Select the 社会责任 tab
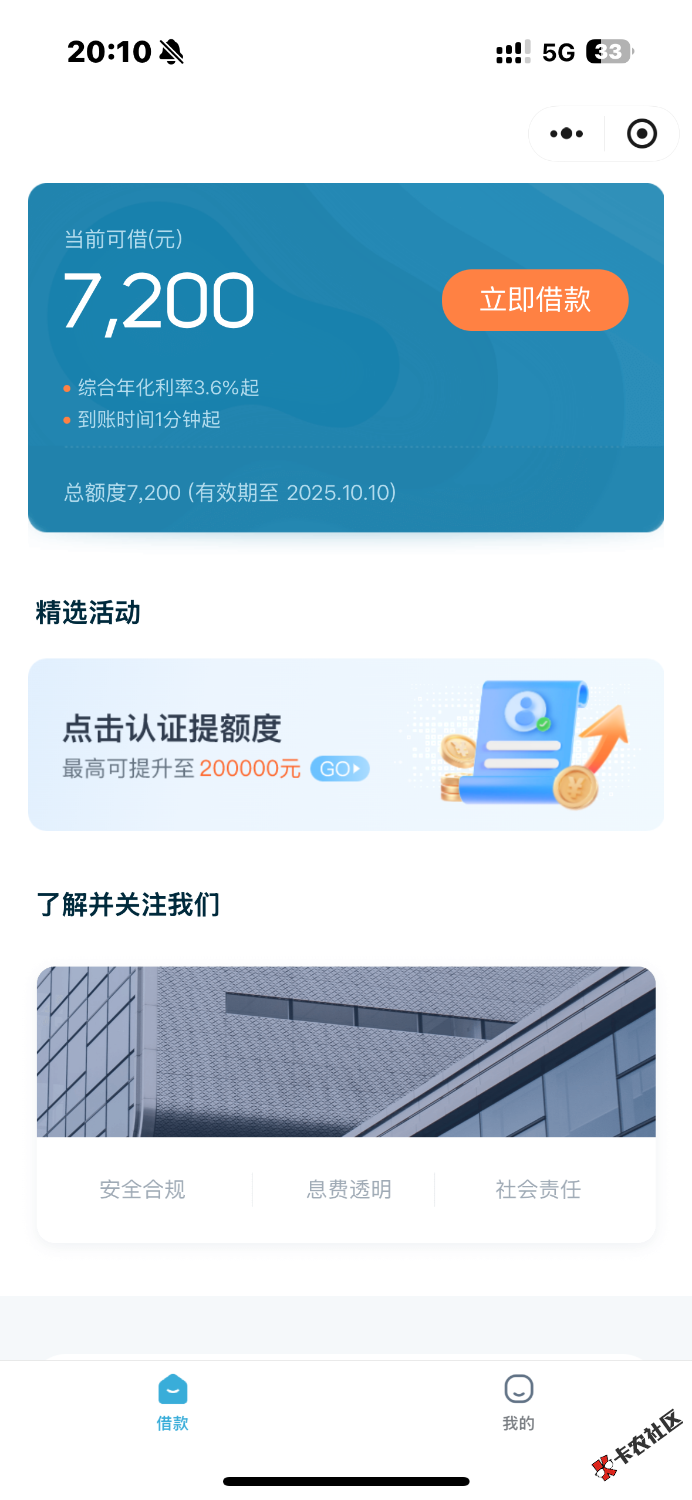This screenshot has width=692, height=1500. 538,1190
